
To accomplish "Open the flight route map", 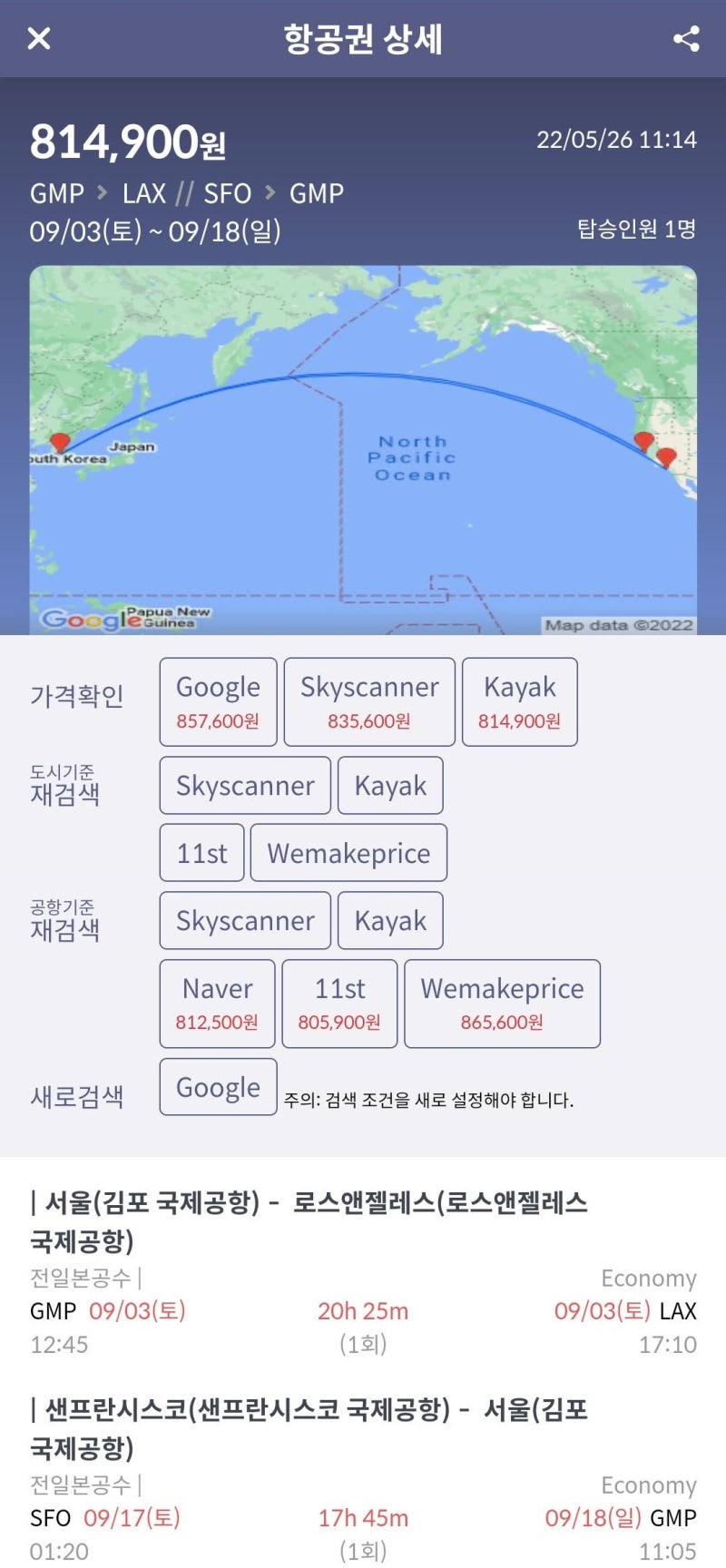I will pyautogui.click(x=363, y=449).
